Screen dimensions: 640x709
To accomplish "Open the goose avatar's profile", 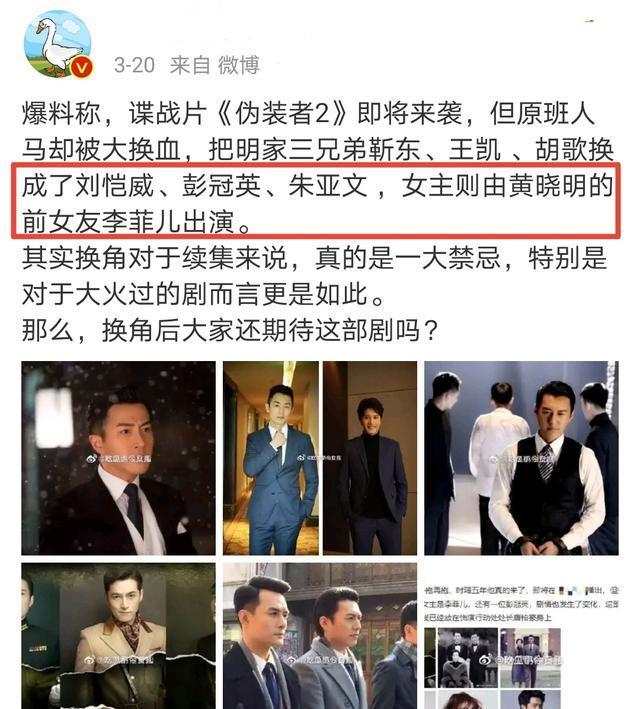I will click(x=57, y=44).
